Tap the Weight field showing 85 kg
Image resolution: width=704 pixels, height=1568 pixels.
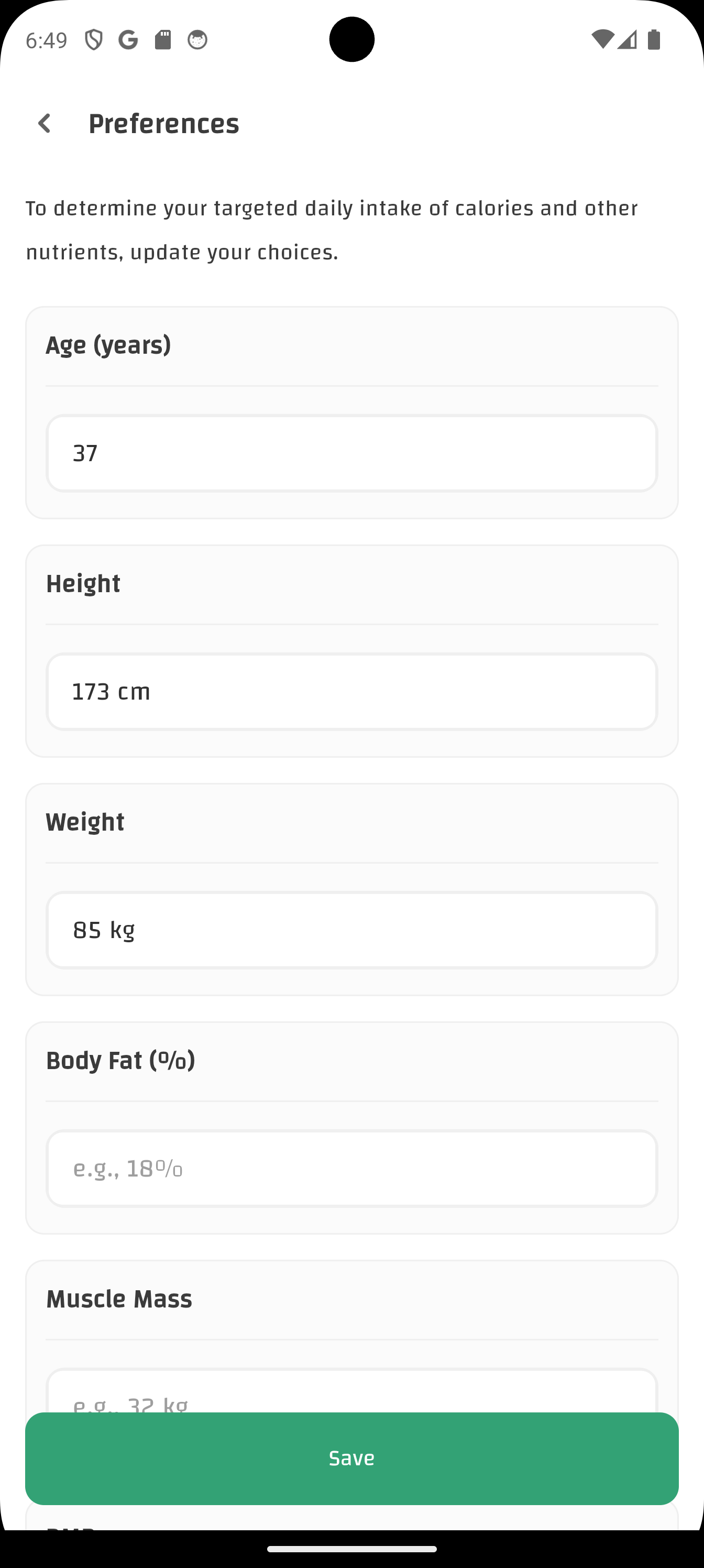(x=351, y=930)
